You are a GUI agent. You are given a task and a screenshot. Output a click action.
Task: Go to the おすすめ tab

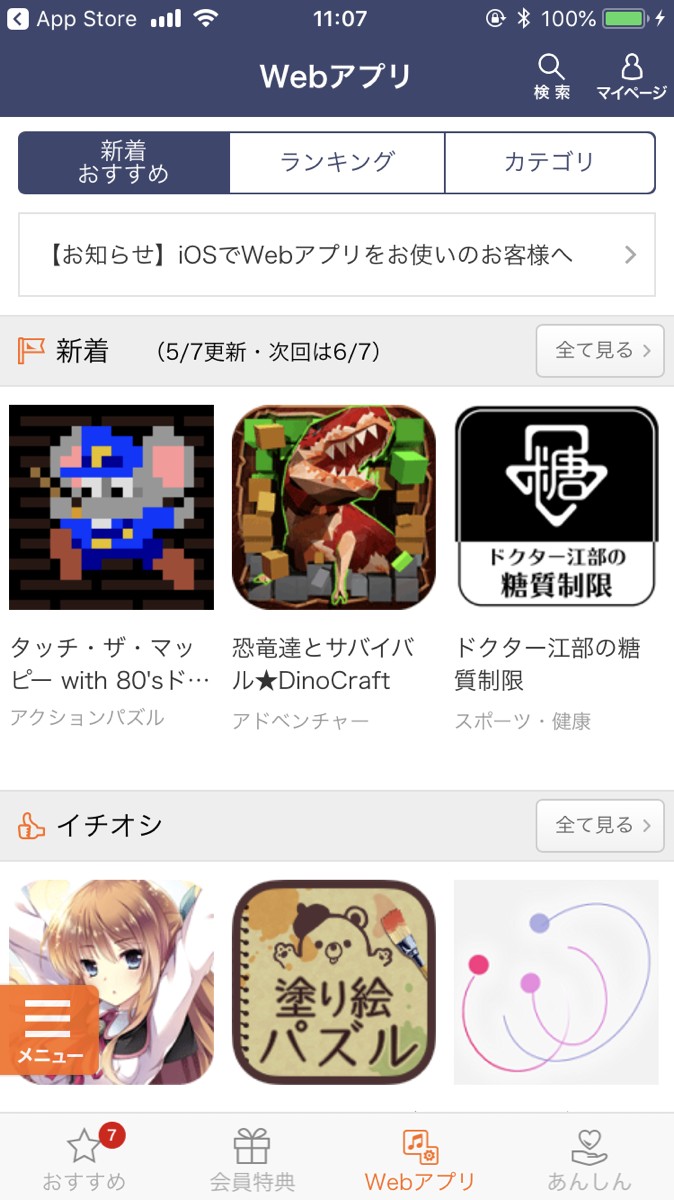click(85, 1158)
